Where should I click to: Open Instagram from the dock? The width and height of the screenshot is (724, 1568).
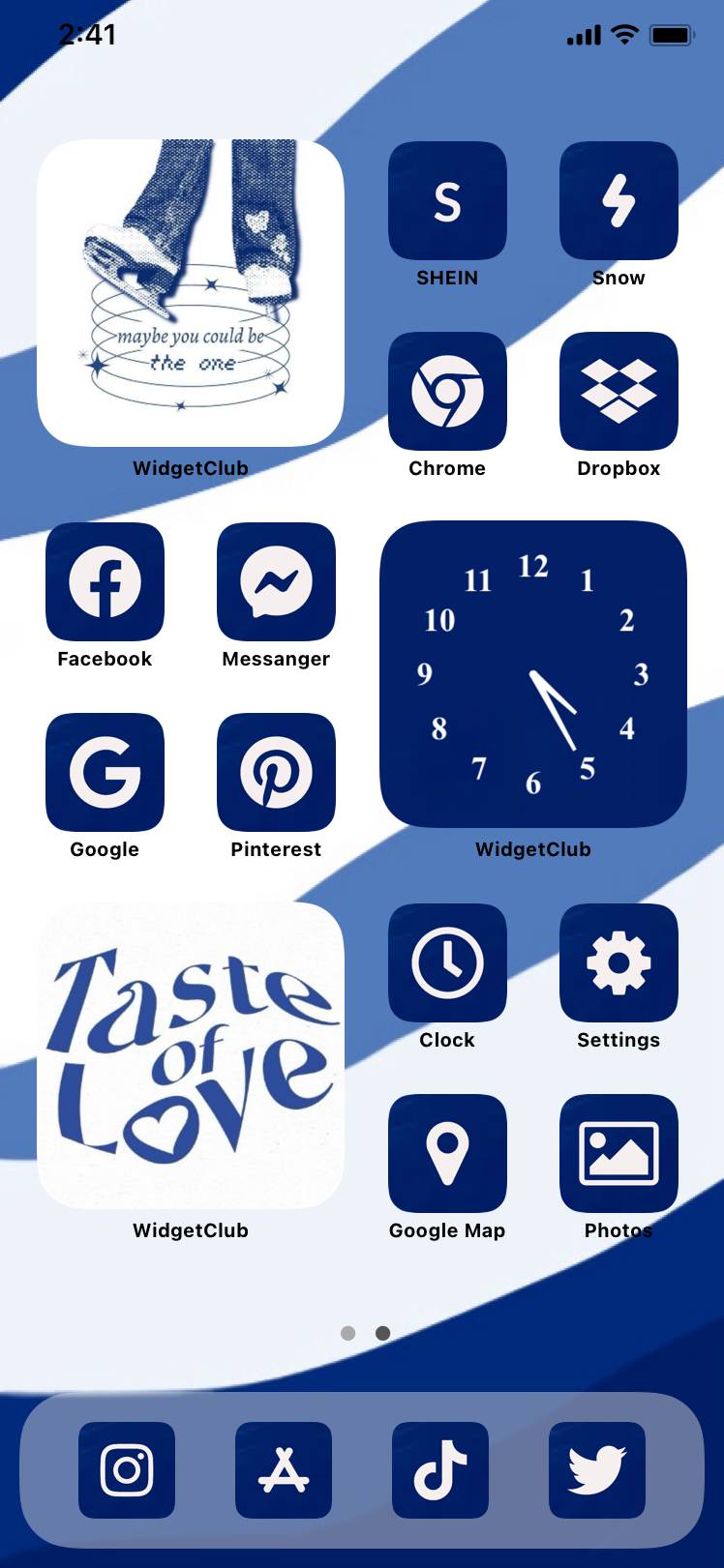tap(127, 1469)
